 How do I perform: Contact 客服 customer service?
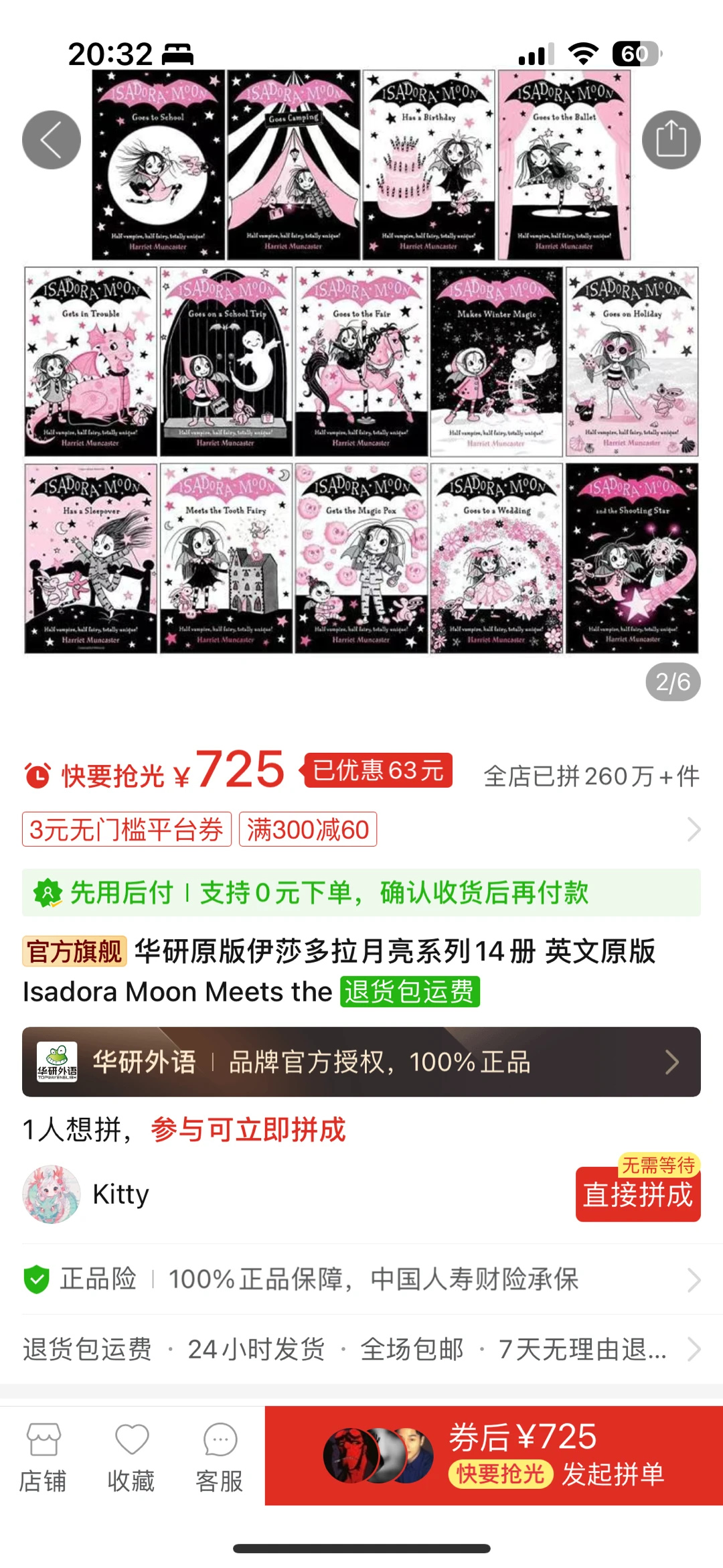coord(220,1458)
